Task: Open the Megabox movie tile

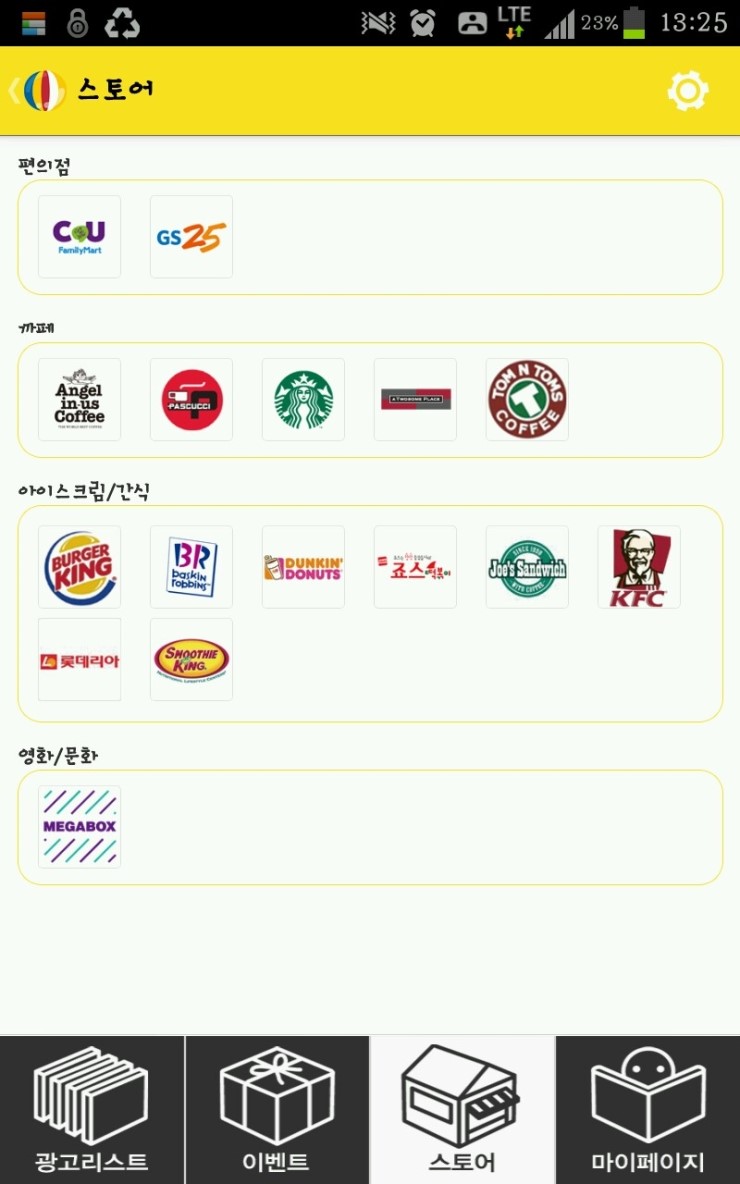Action: (x=79, y=827)
